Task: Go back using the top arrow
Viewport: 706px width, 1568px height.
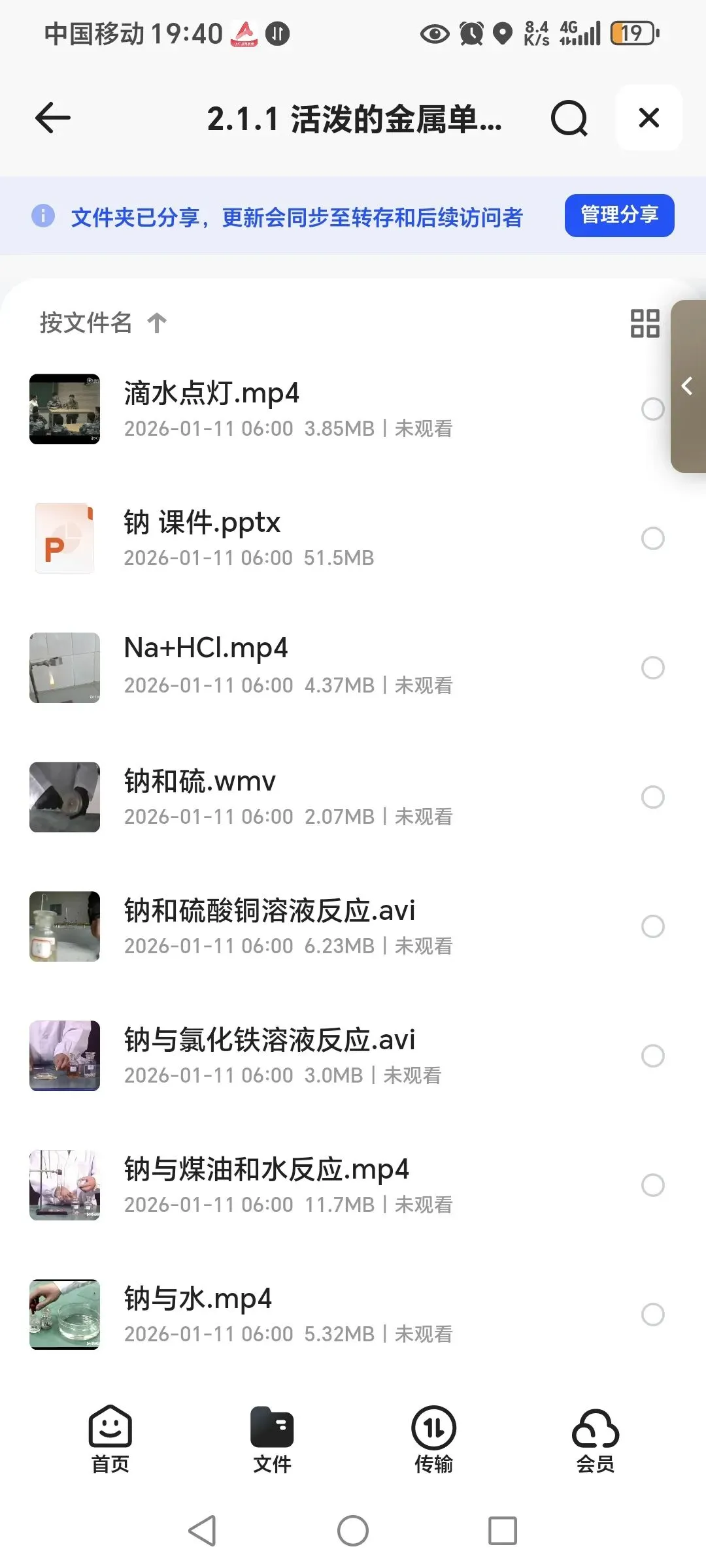Action: click(52, 118)
